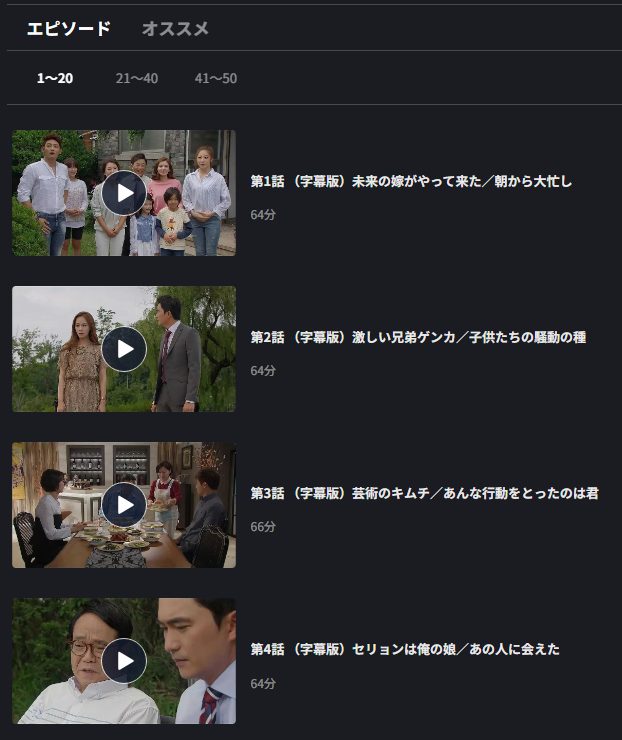622x740 pixels.
Task: Show episodes 21〜40
Action: (137, 78)
